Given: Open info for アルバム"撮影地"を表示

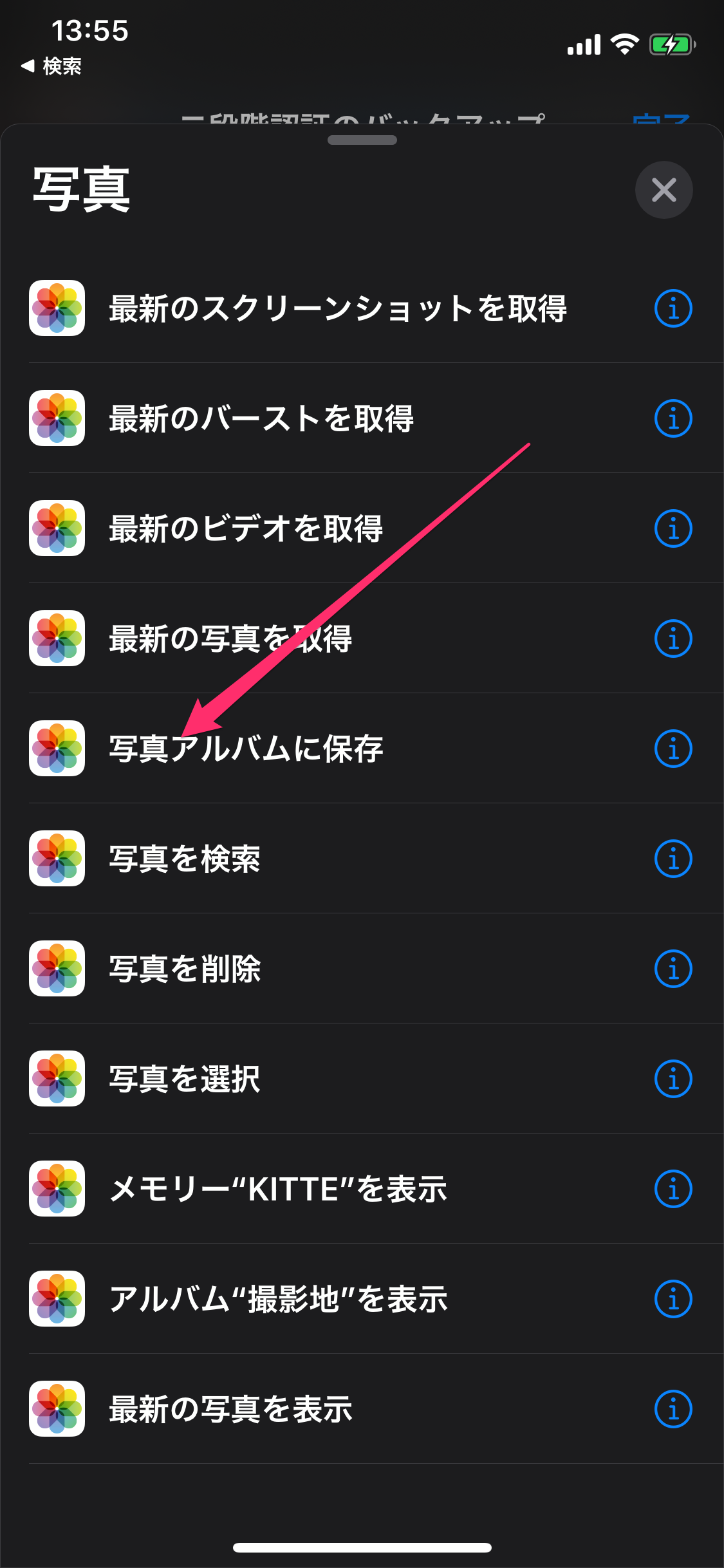Looking at the screenshot, I should coord(673,1299).
